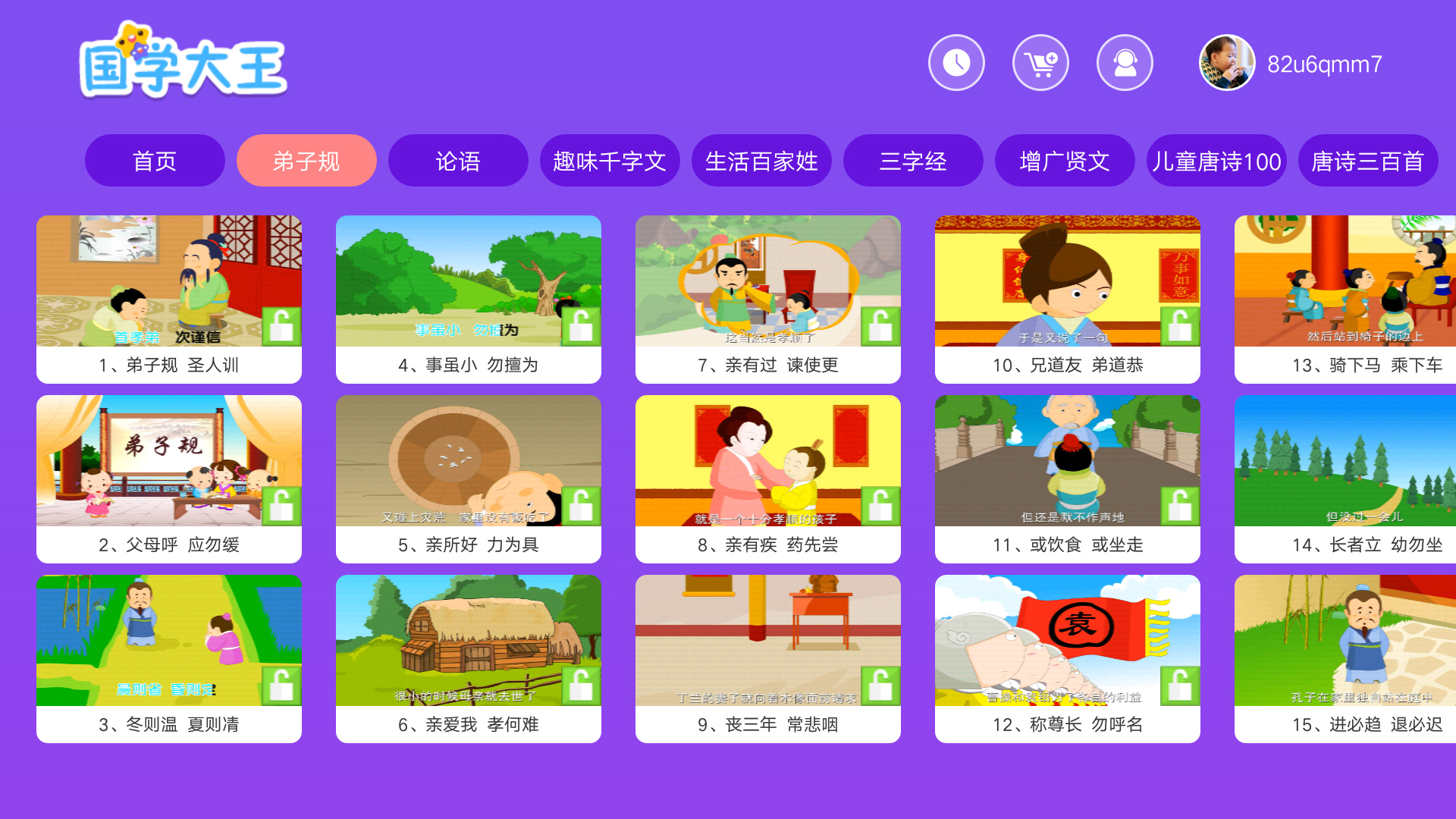Open the shopping cart icon
Viewport: 1456px width, 819px height.
pos(1040,63)
